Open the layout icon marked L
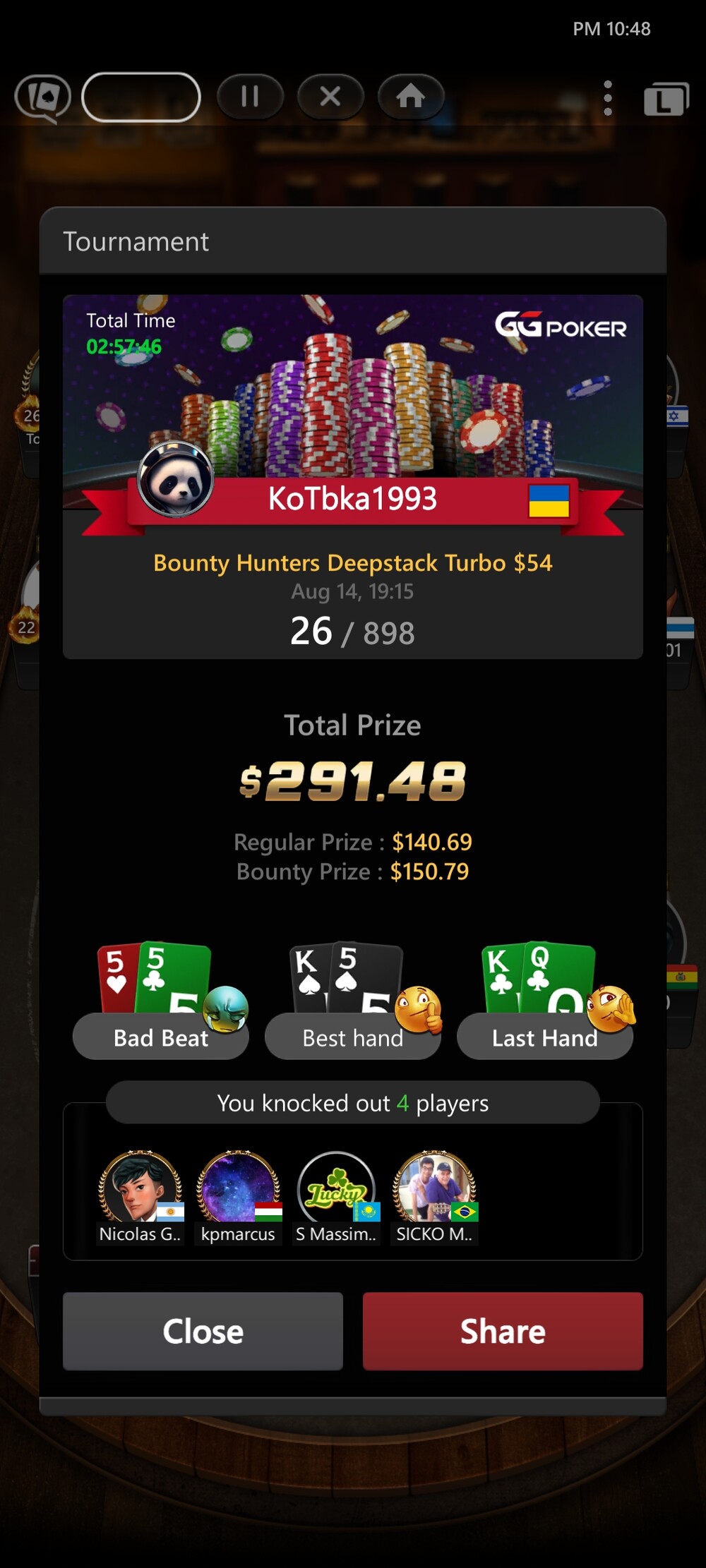706x1568 pixels. coord(666,99)
